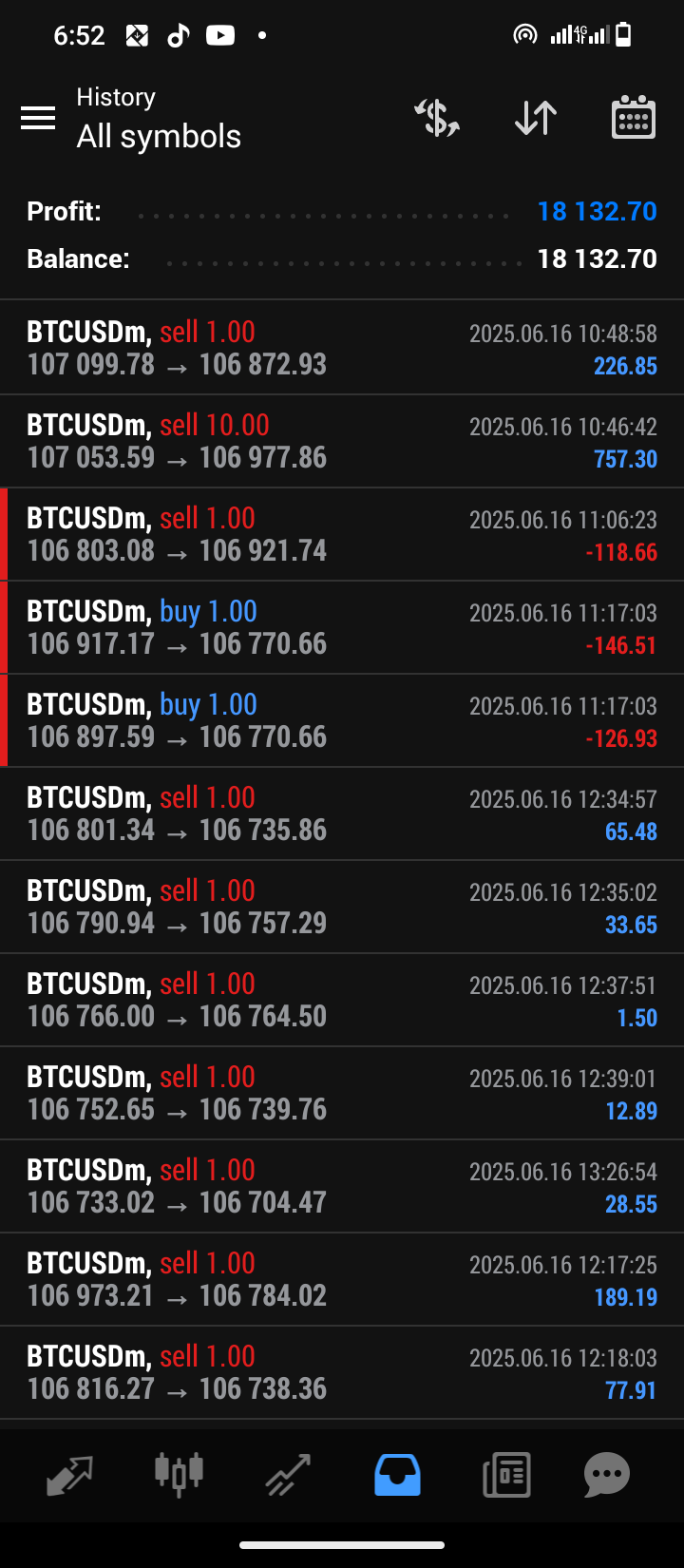The image size is (684, 1568).
Task: Open the sort order arrows icon
Action: point(536,118)
